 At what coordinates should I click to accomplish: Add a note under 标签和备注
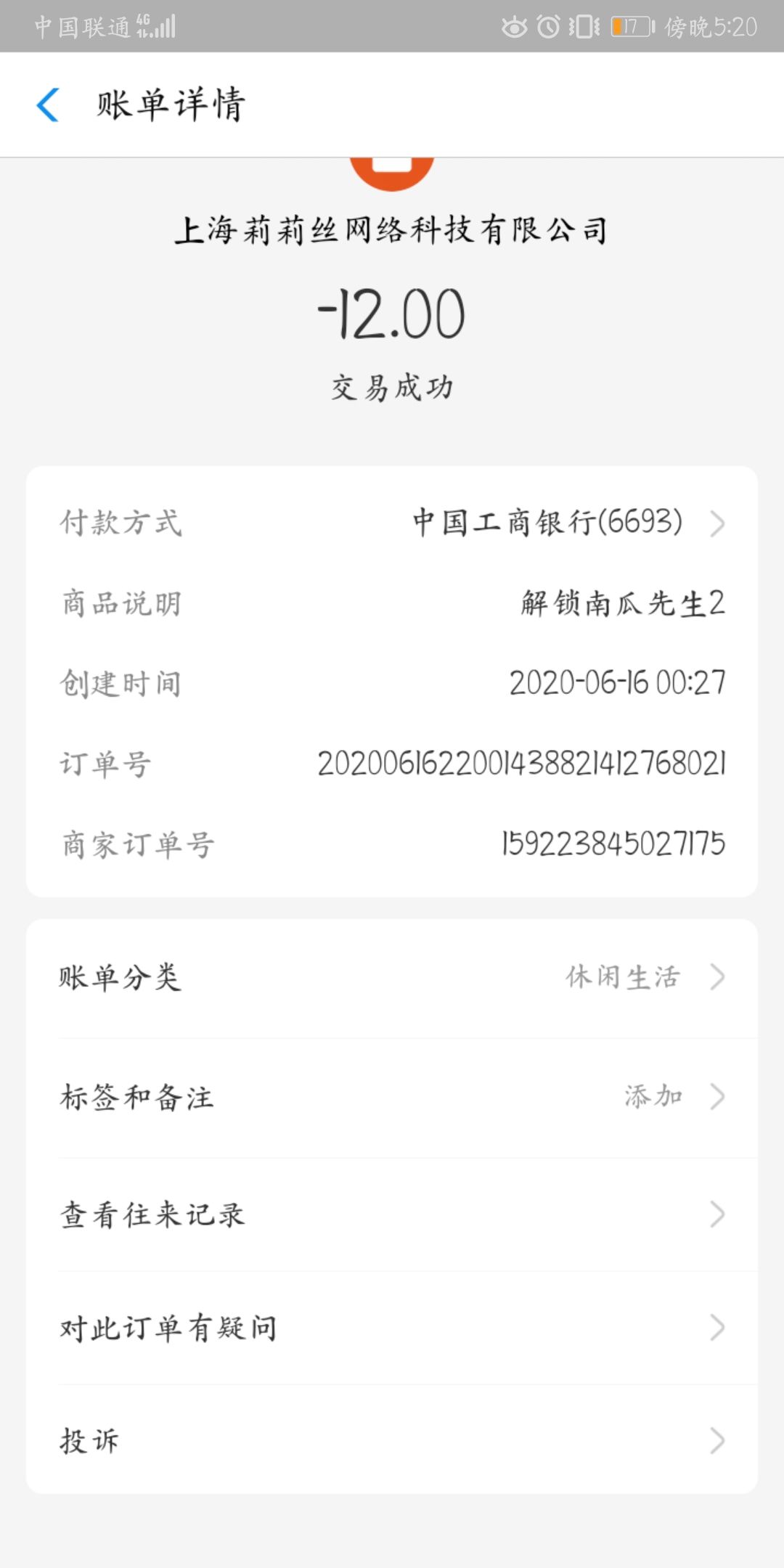point(392,1097)
